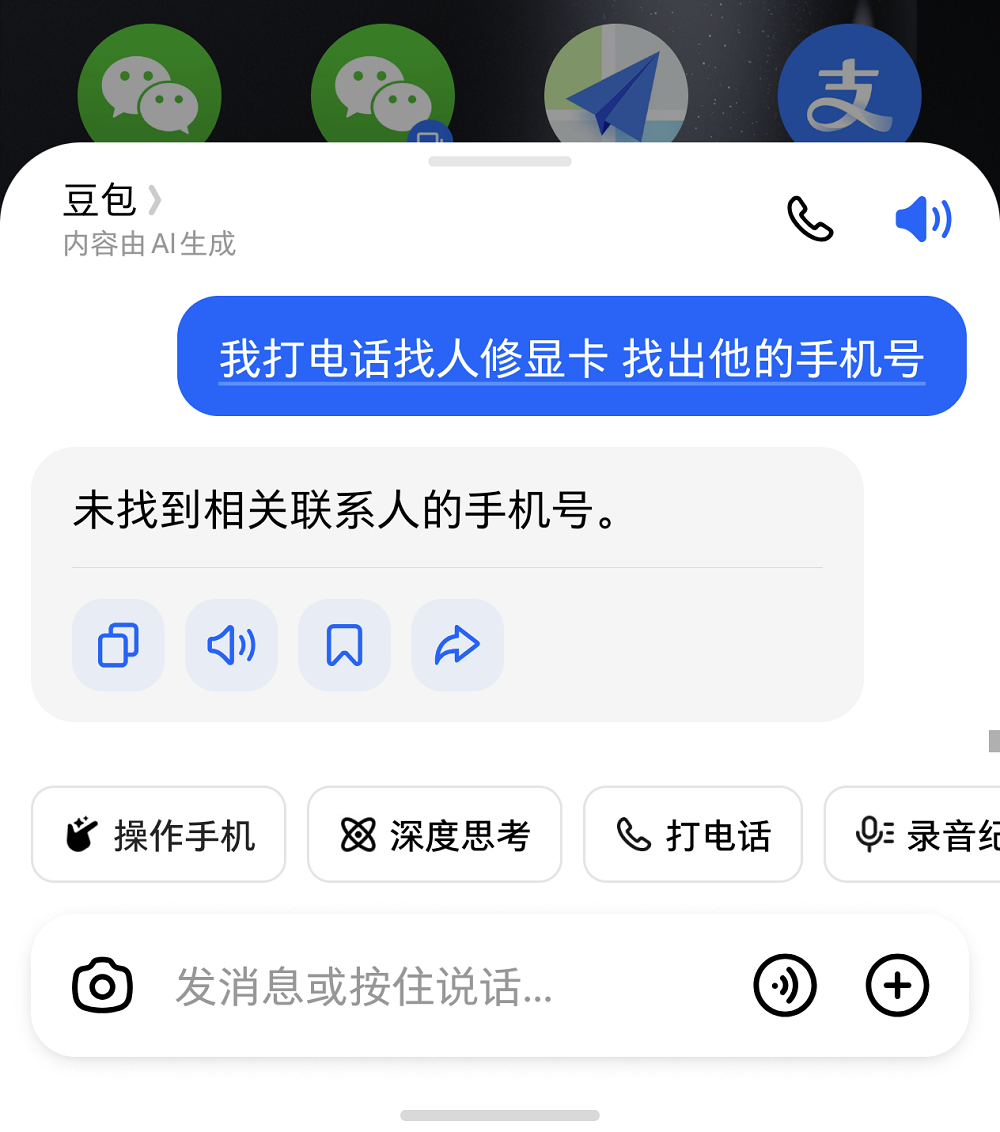Copy the AI reply text
The image size is (1000, 1132).
click(117, 644)
